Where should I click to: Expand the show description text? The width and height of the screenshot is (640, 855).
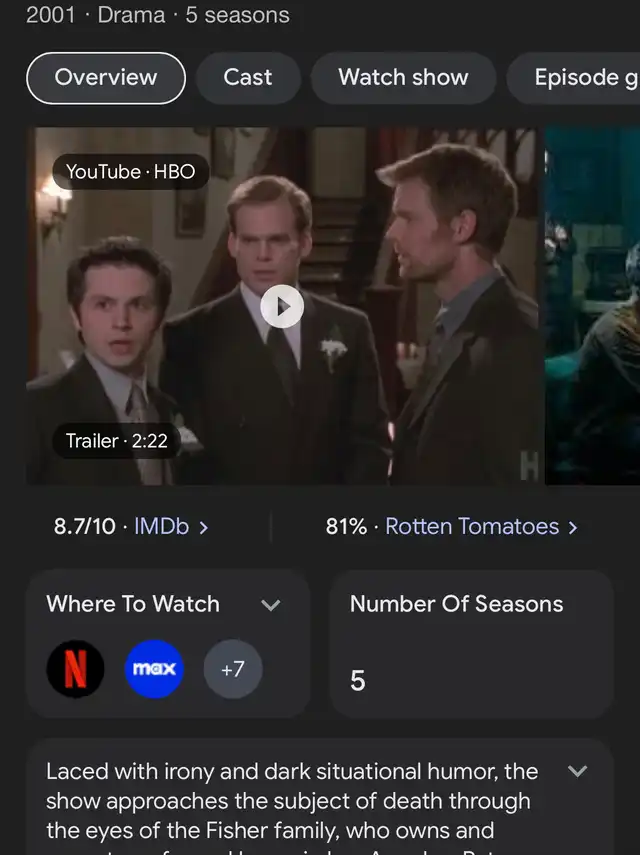577,772
